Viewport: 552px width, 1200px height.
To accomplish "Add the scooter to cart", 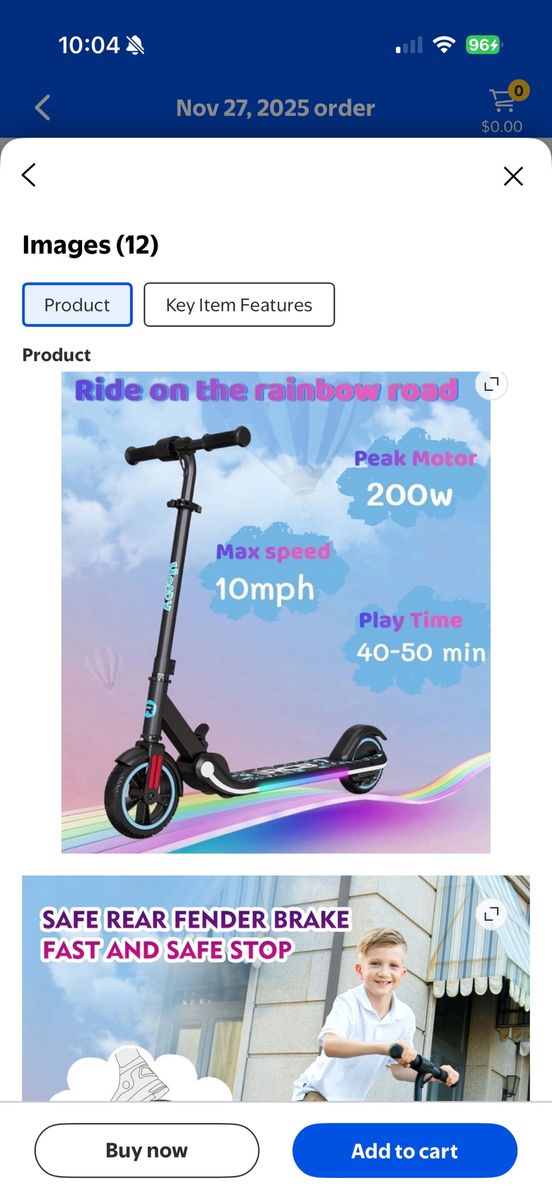I will pyautogui.click(x=405, y=1151).
